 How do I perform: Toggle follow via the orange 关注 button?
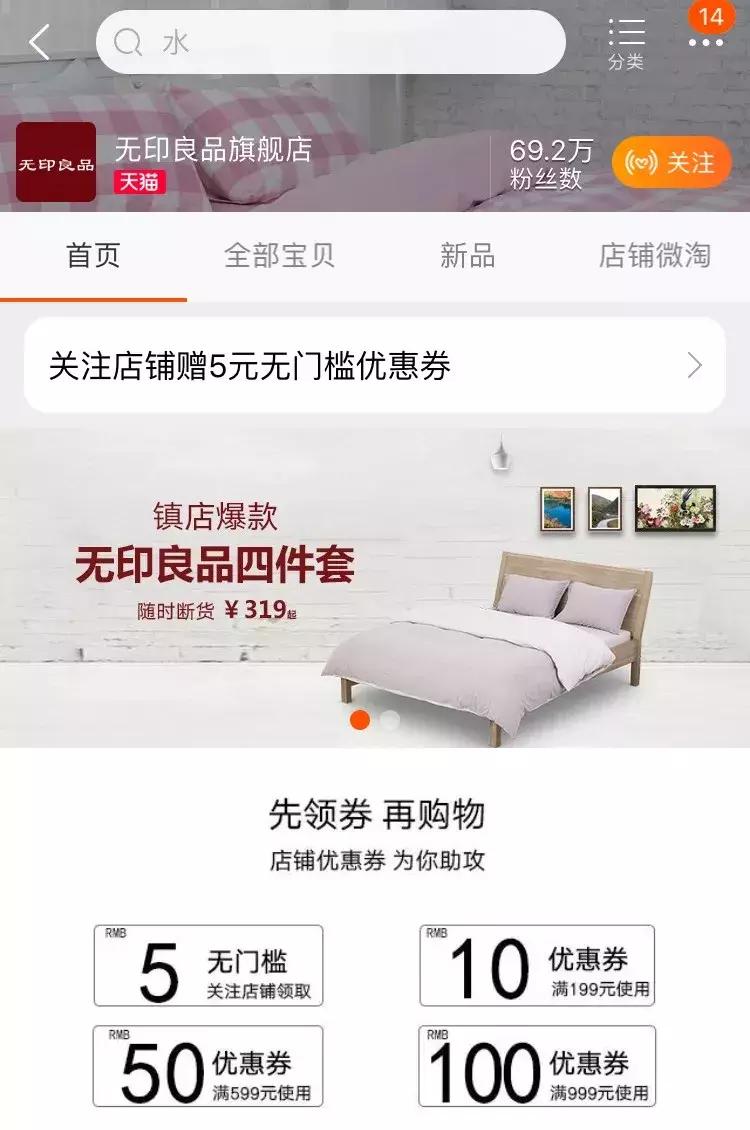[671, 161]
